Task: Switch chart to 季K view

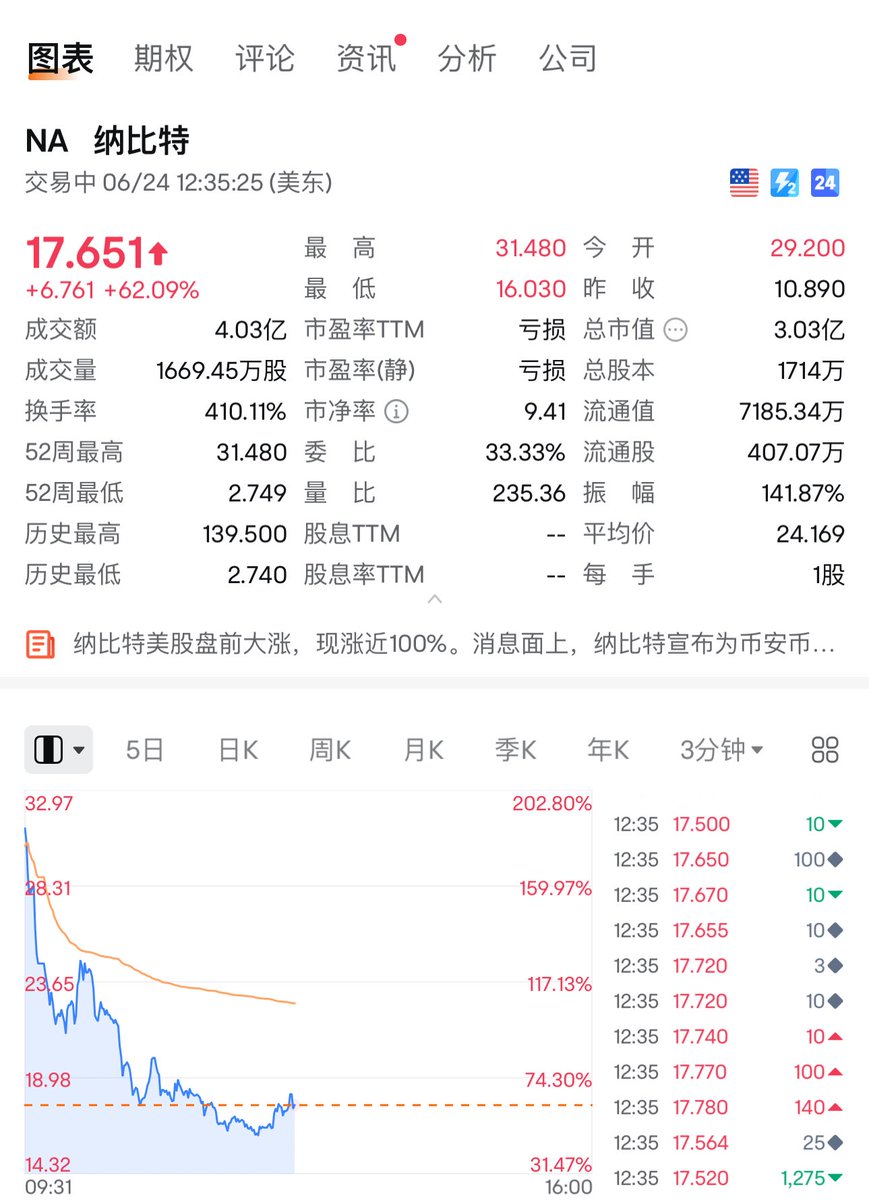Action: click(x=516, y=750)
